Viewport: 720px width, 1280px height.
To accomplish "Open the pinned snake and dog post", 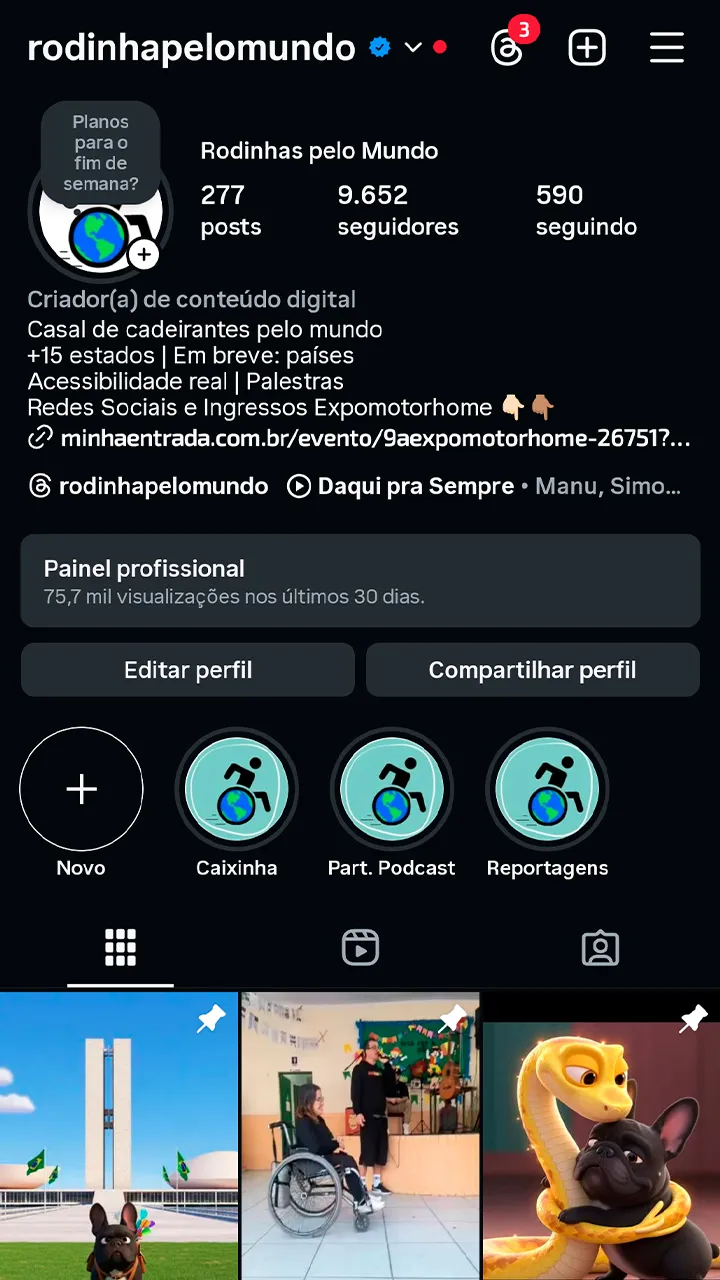I will tap(601, 1140).
